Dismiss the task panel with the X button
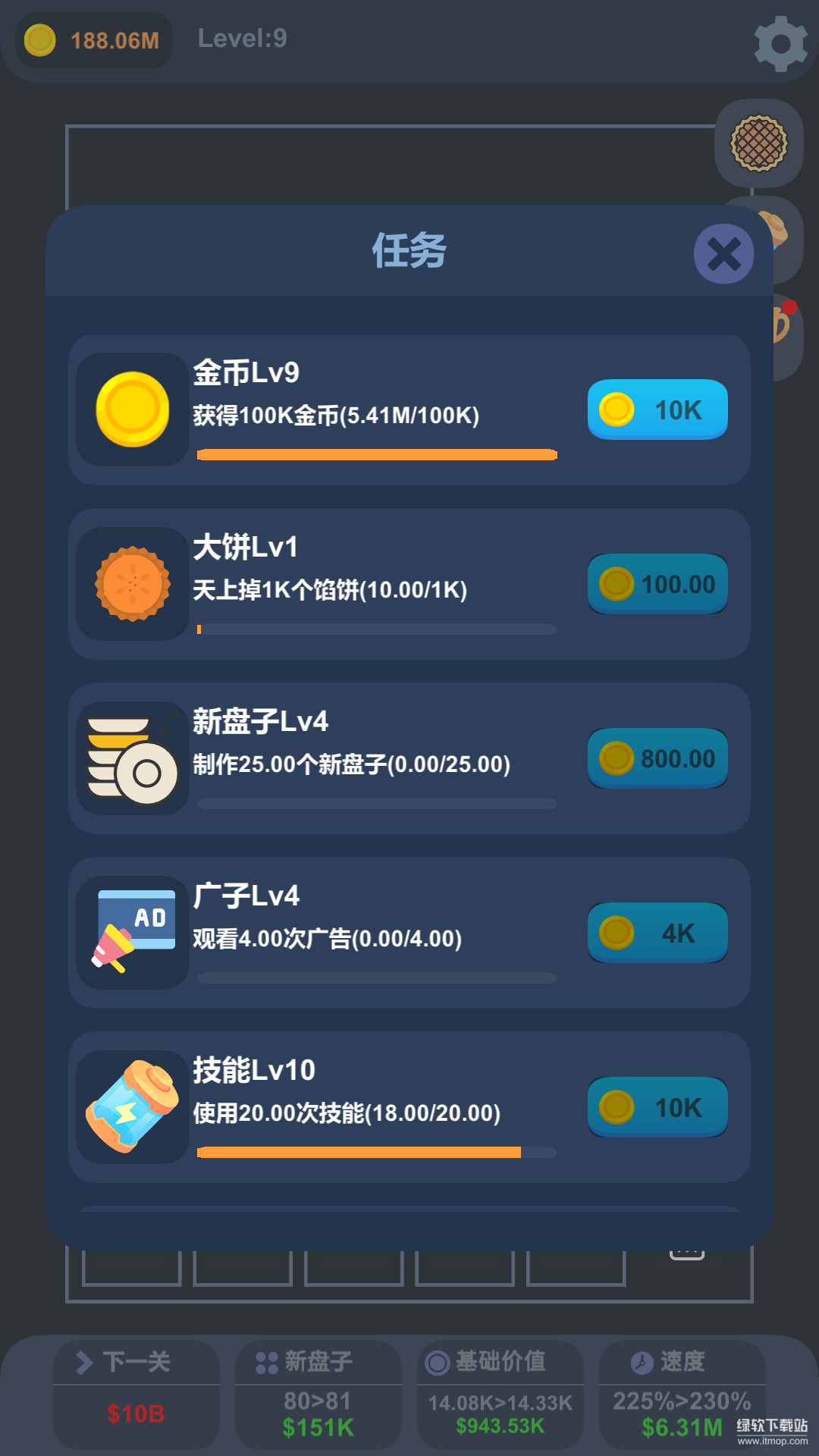819x1456 pixels. coord(723,254)
